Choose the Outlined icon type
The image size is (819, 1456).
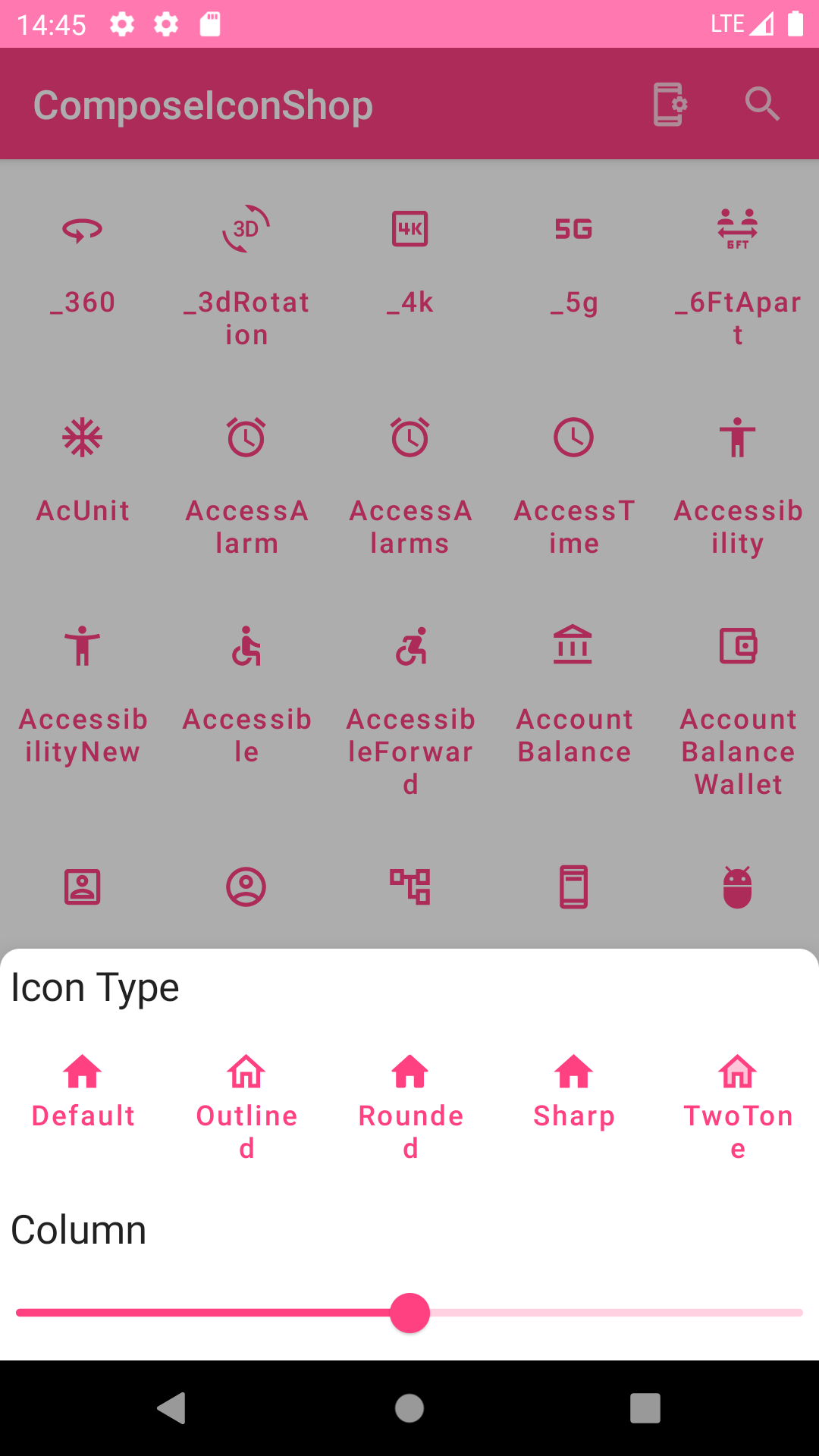tap(246, 1104)
